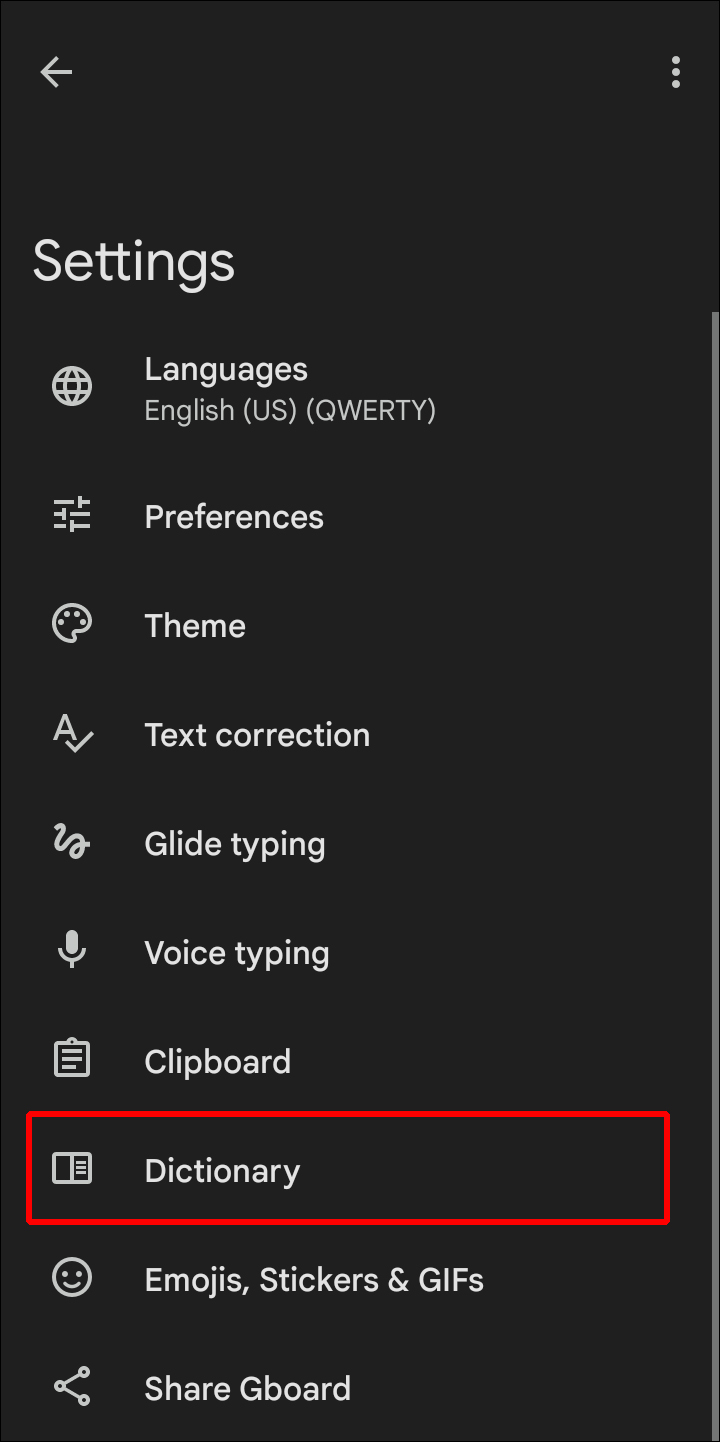Open the three-dot overflow menu
The width and height of the screenshot is (720, 1442).
point(676,72)
